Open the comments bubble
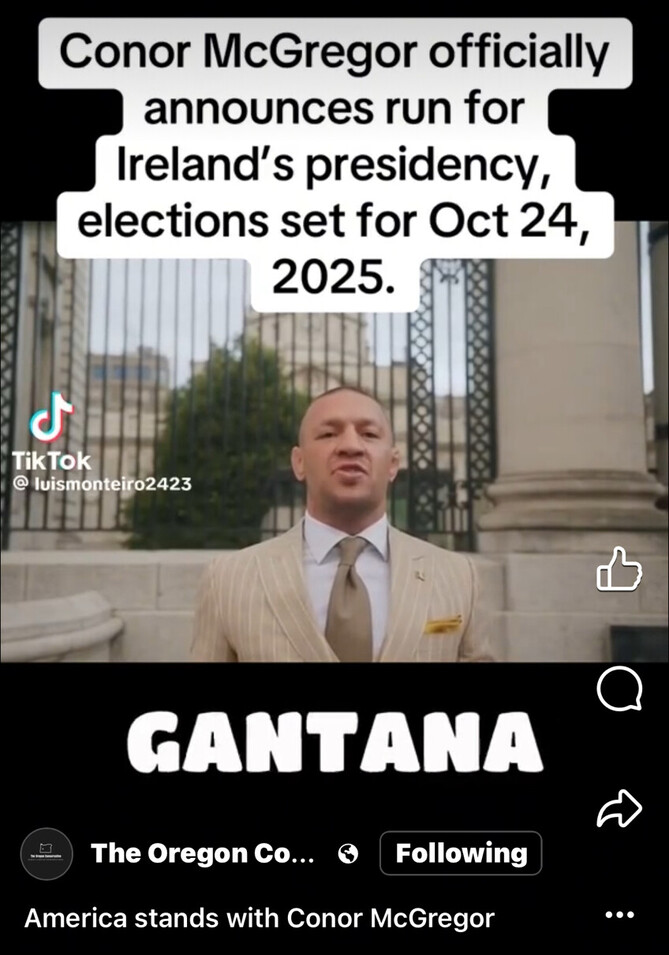Viewport: 669px width, 955px height. tap(618, 689)
